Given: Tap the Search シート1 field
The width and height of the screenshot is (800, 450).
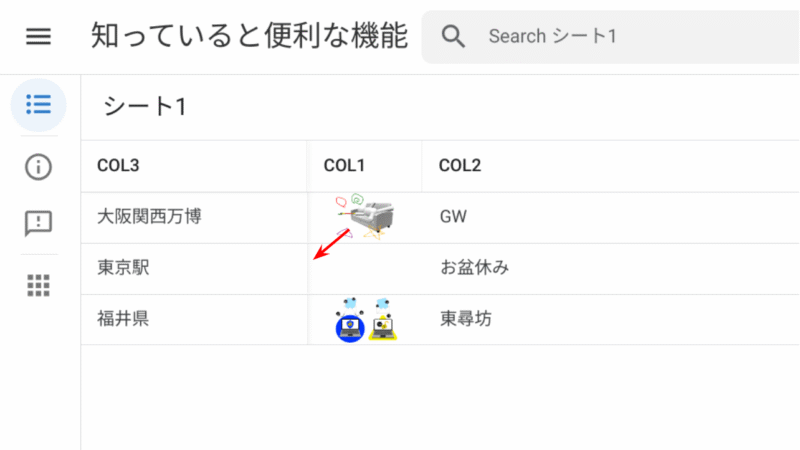Looking at the screenshot, I should click(x=600, y=37).
